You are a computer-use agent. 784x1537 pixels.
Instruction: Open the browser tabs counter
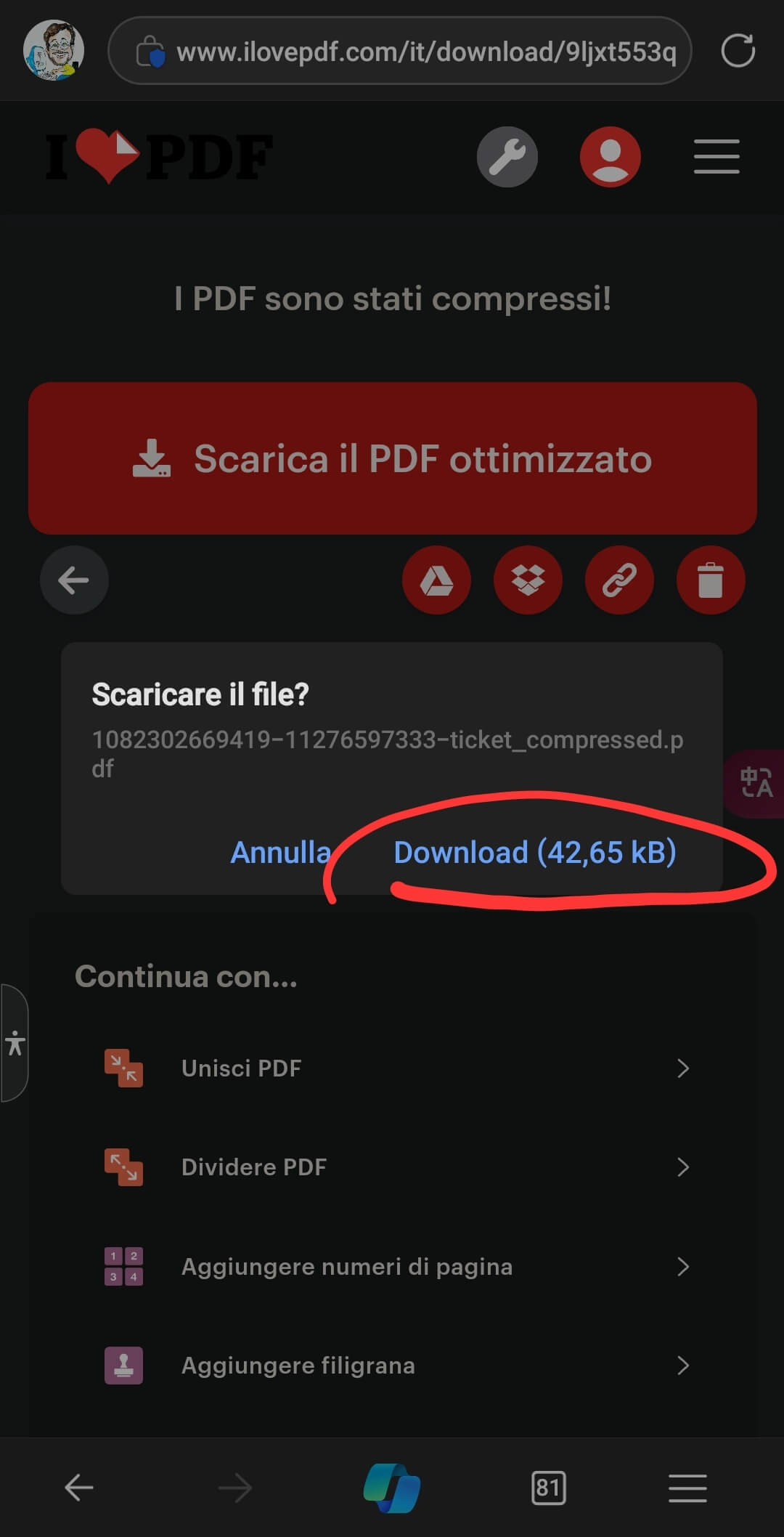(548, 1488)
